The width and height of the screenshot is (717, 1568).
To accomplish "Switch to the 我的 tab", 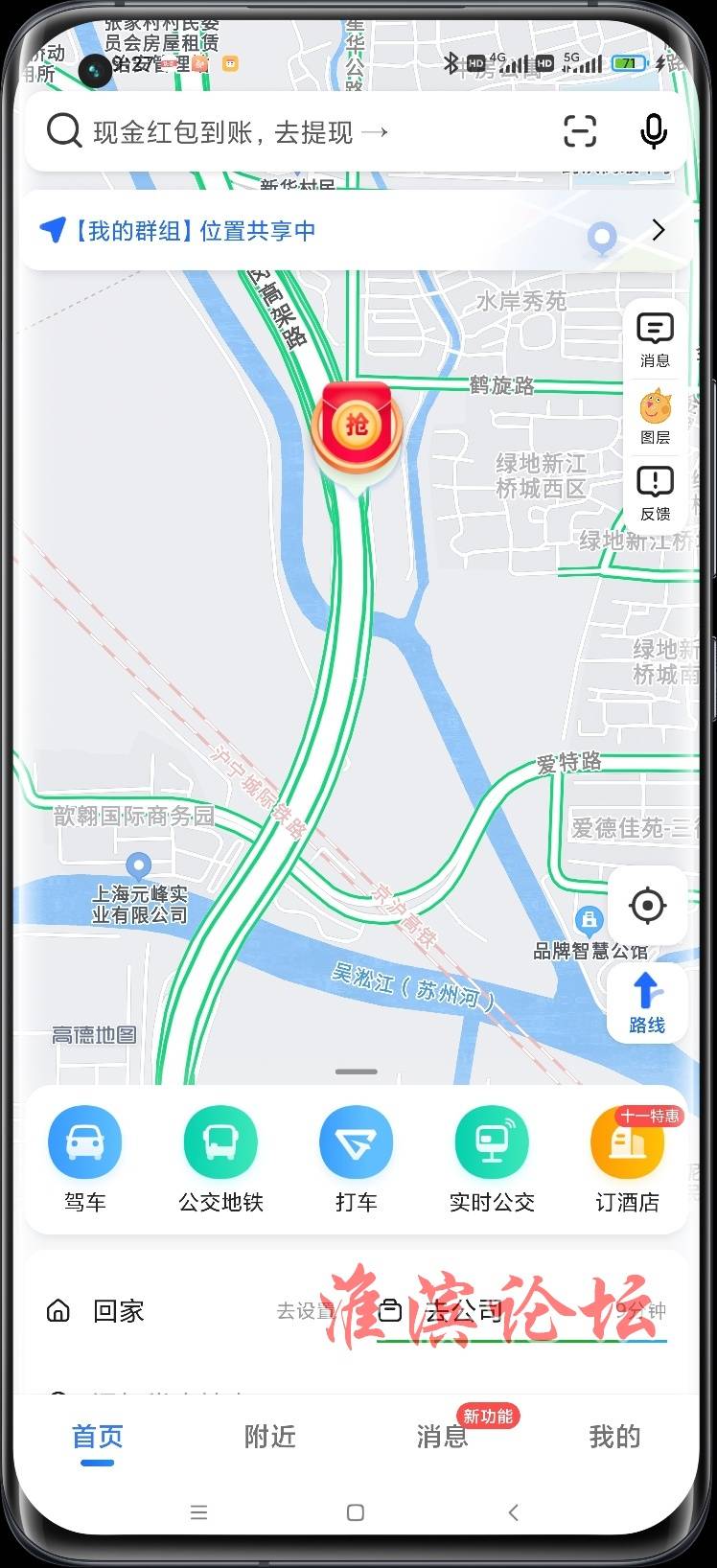I will click(x=614, y=1437).
